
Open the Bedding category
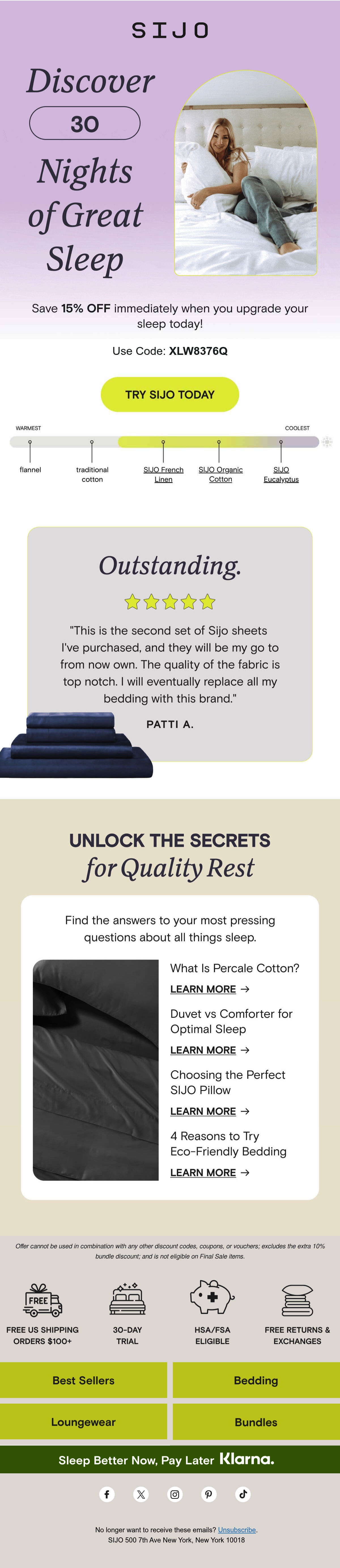256,1381
